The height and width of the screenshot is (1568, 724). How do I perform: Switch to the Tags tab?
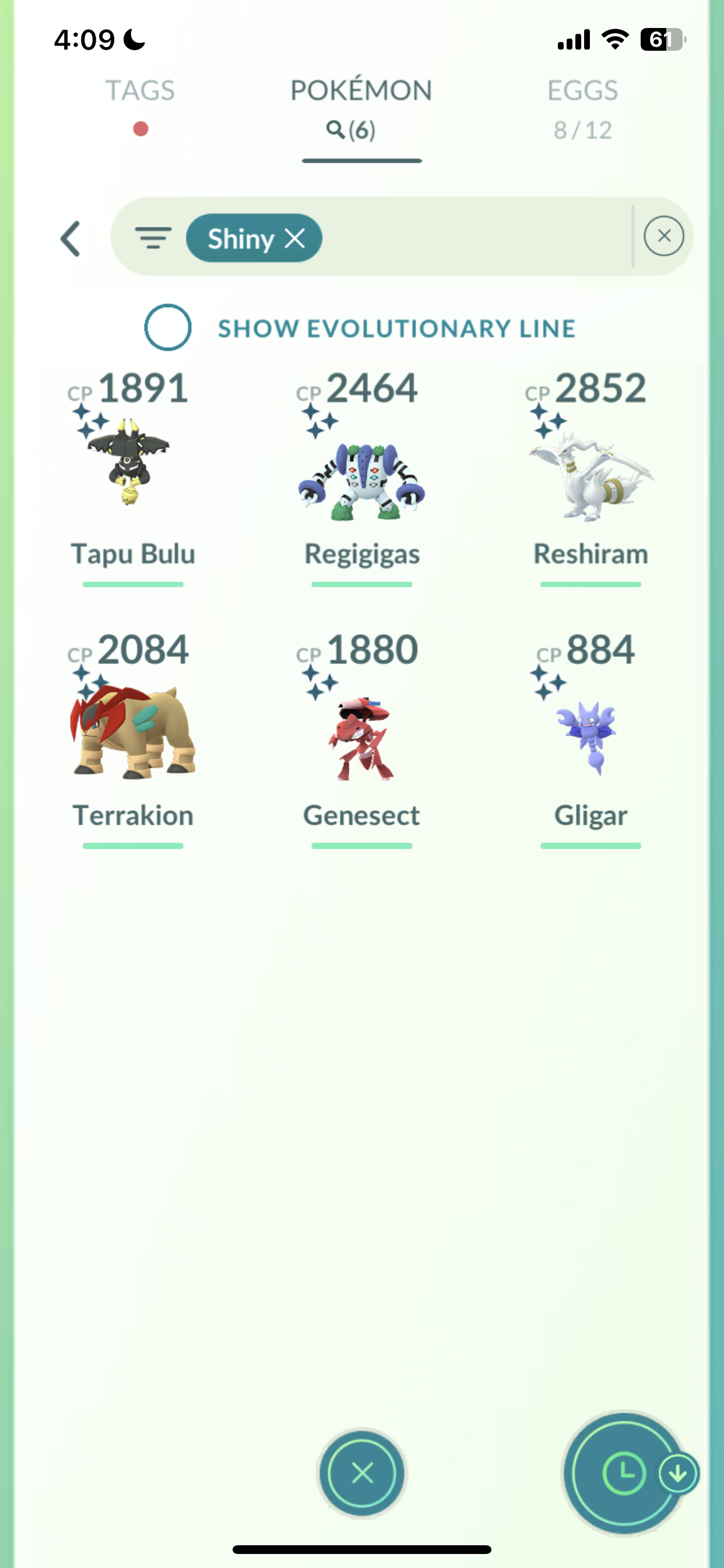click(140, 92)
